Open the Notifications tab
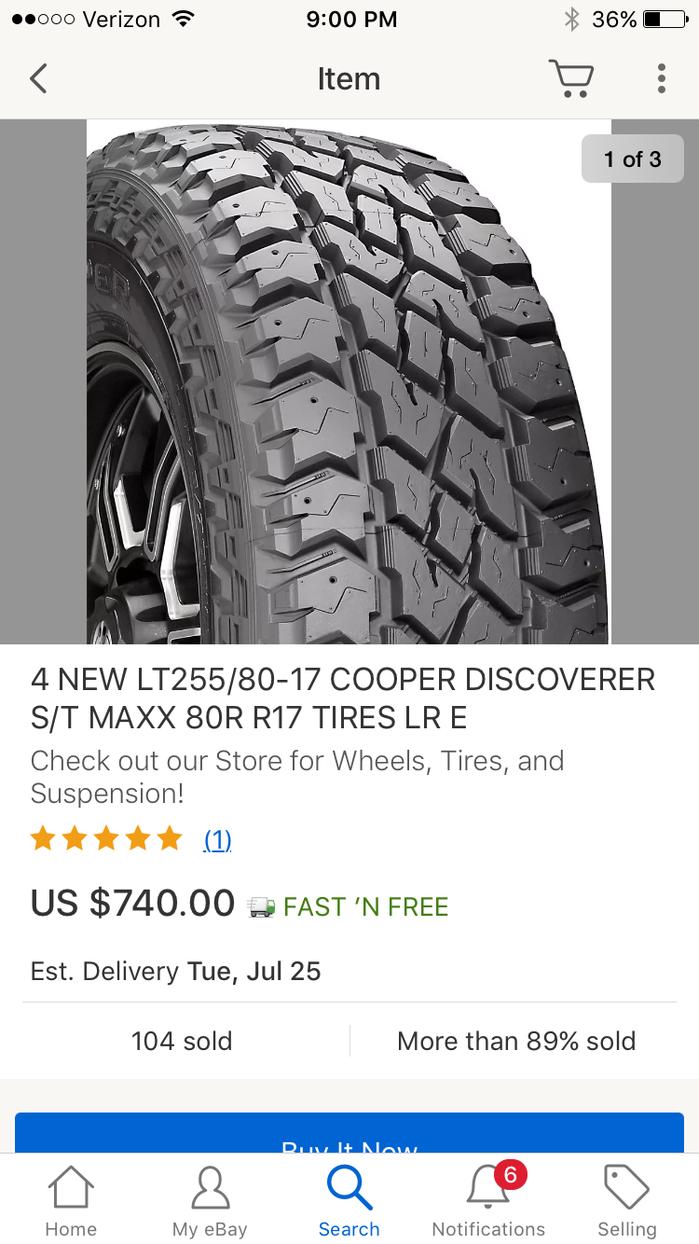 click(x=488, y=1201)
